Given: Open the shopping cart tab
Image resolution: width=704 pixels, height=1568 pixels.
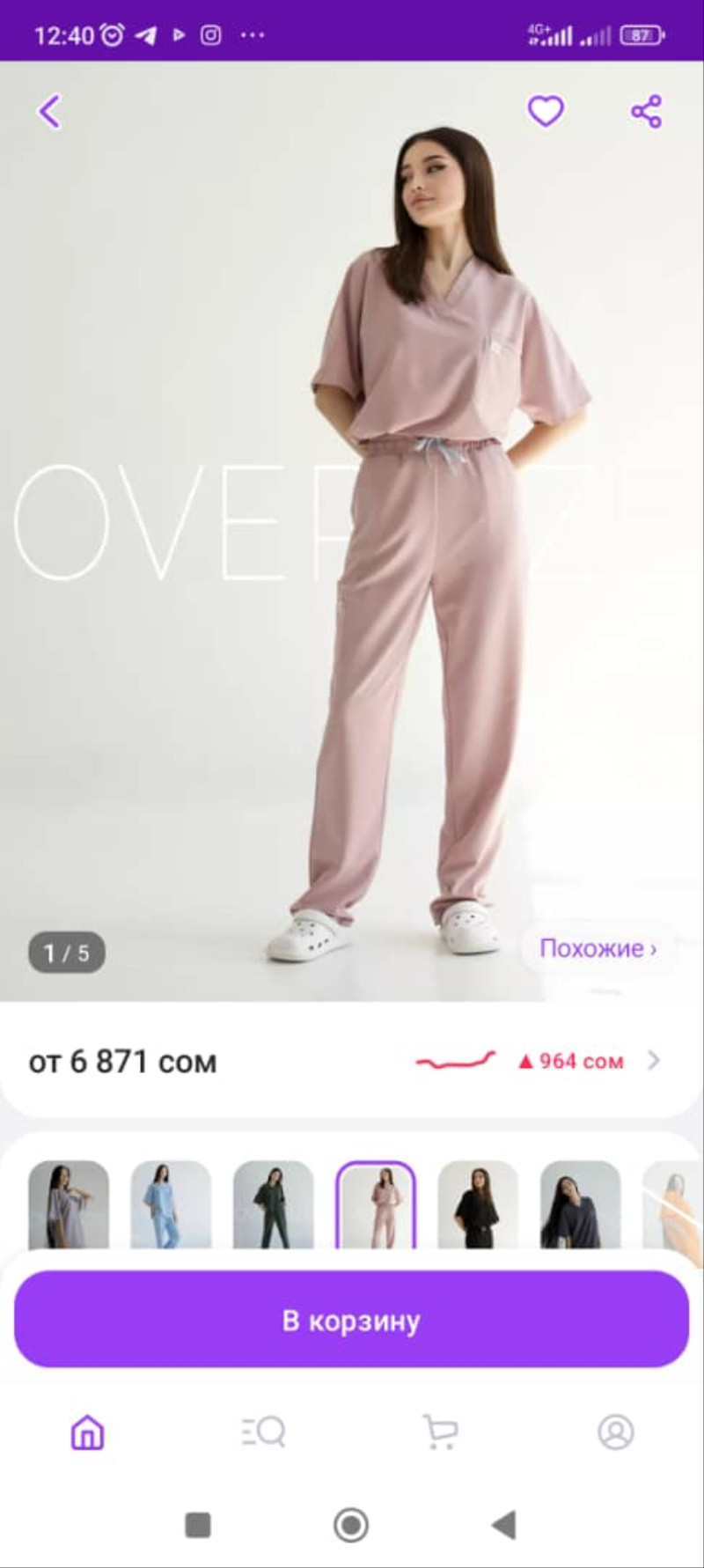Looking at the screenshot, I should point(440,1432).
